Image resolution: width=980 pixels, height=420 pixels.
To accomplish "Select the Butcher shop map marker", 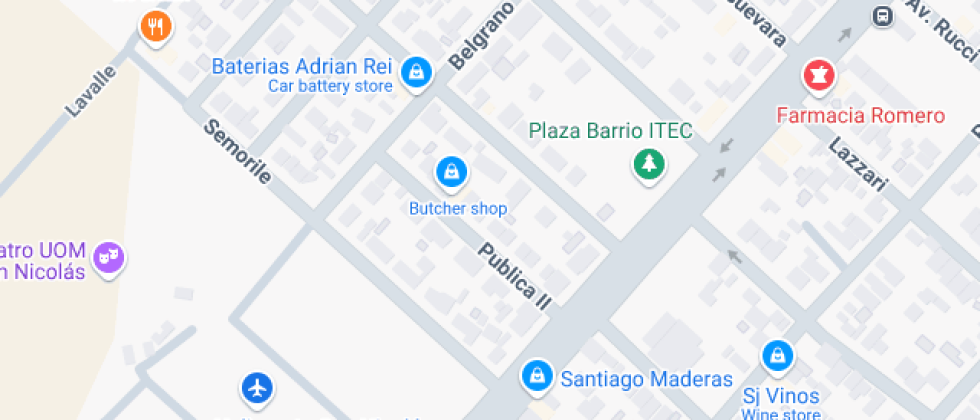I will click(451, 172).
